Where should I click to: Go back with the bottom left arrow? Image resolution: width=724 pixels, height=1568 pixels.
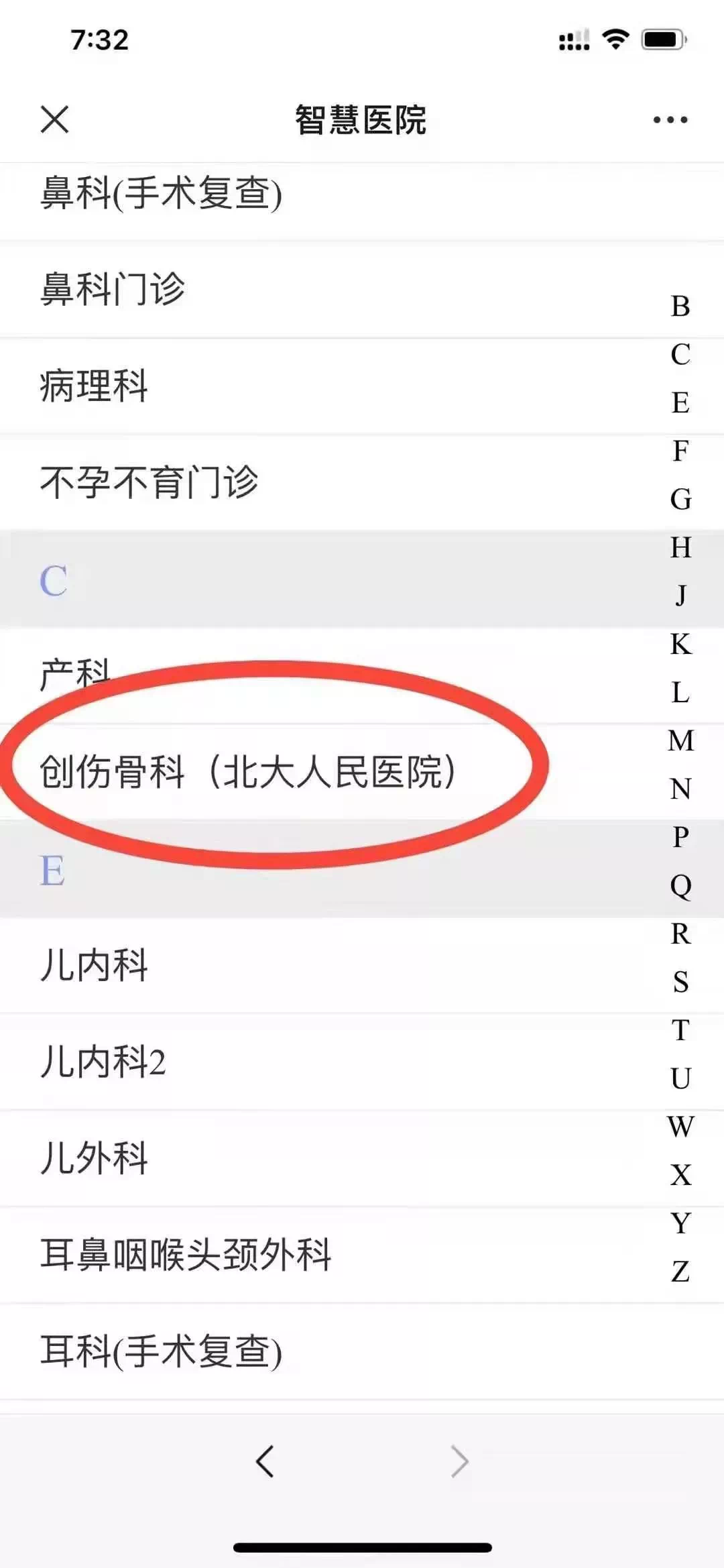point(265,1461)
